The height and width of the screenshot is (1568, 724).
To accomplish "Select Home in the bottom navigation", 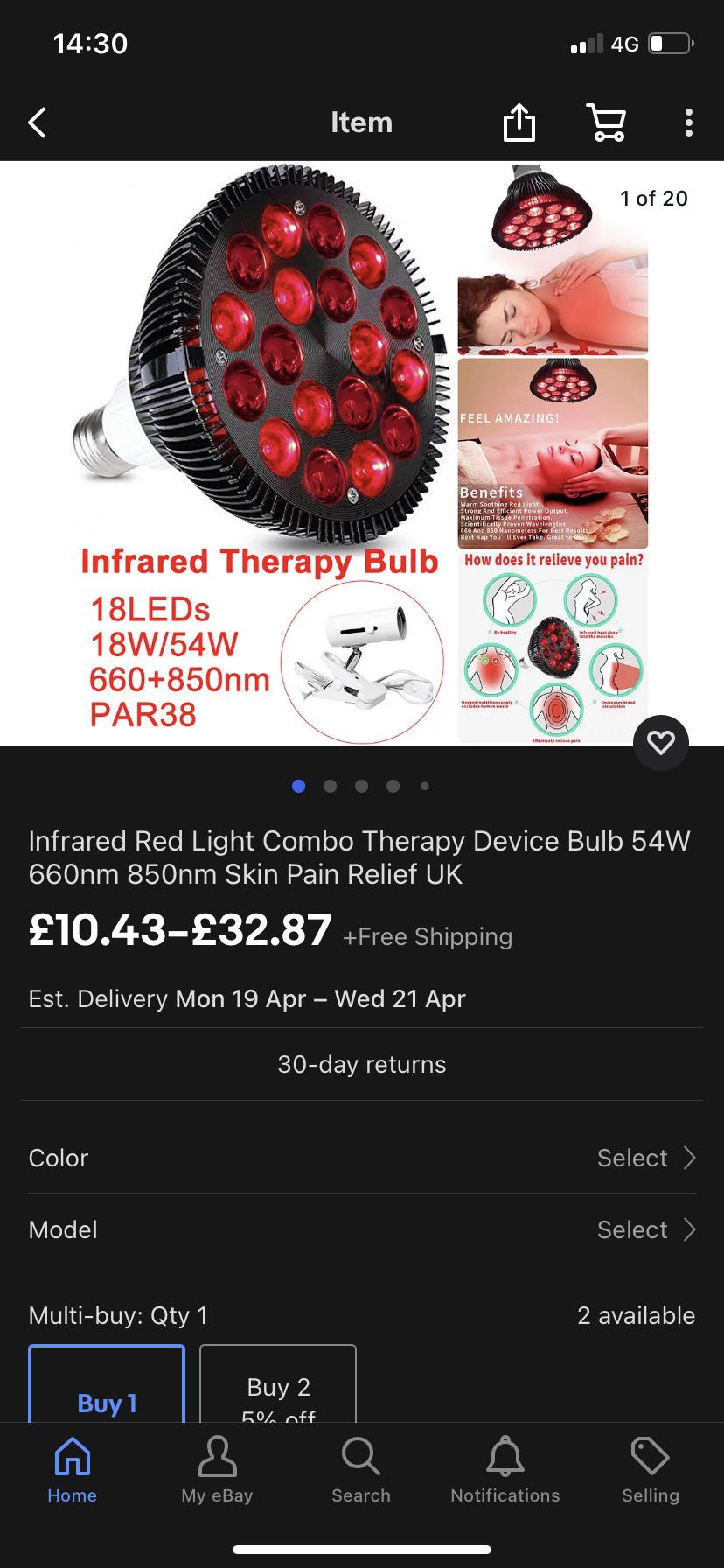I will click(72, 1470).
